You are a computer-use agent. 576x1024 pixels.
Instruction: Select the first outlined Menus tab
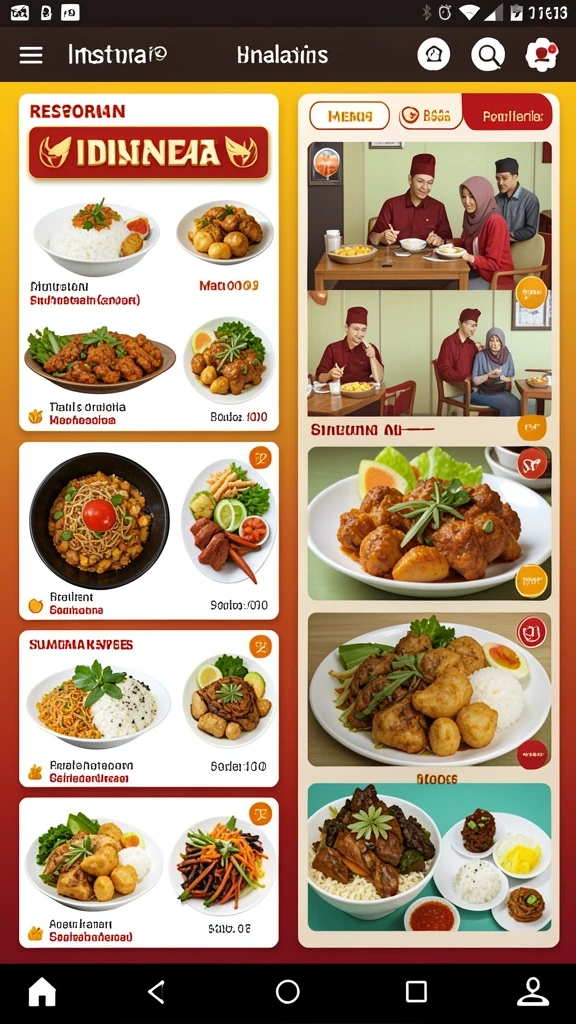click(x=349, y=116)
